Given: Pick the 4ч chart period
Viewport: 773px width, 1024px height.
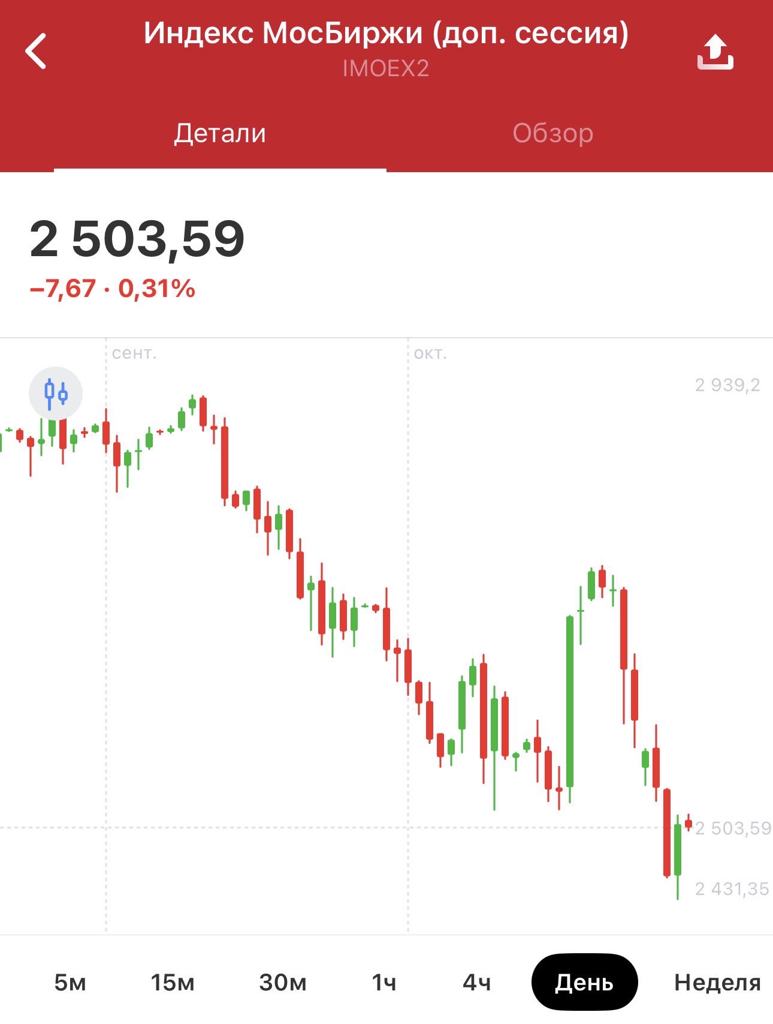Looking at the screenshot, I should click(477, 982).
